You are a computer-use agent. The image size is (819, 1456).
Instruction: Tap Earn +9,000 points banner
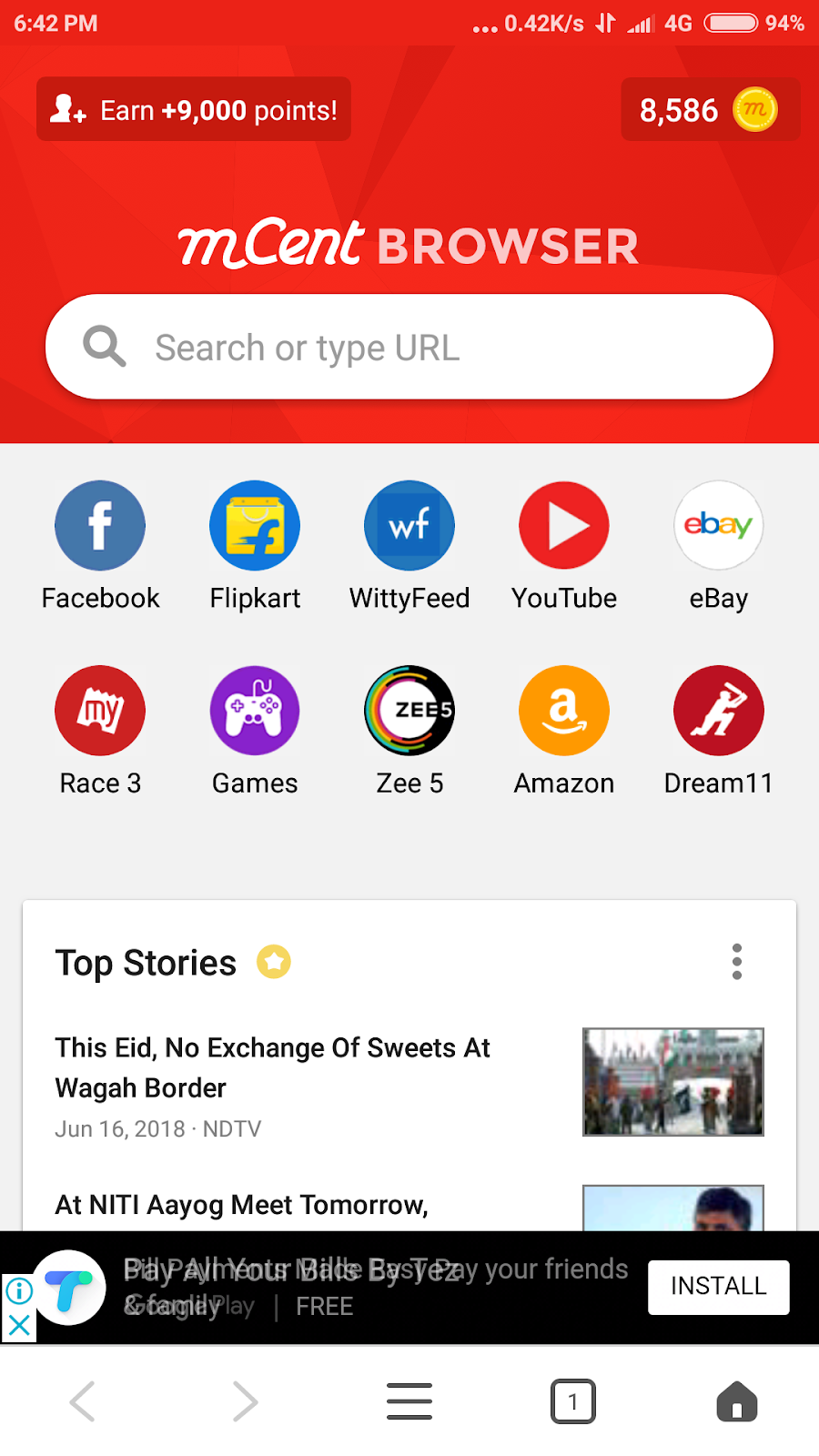[x=194, y=109]
